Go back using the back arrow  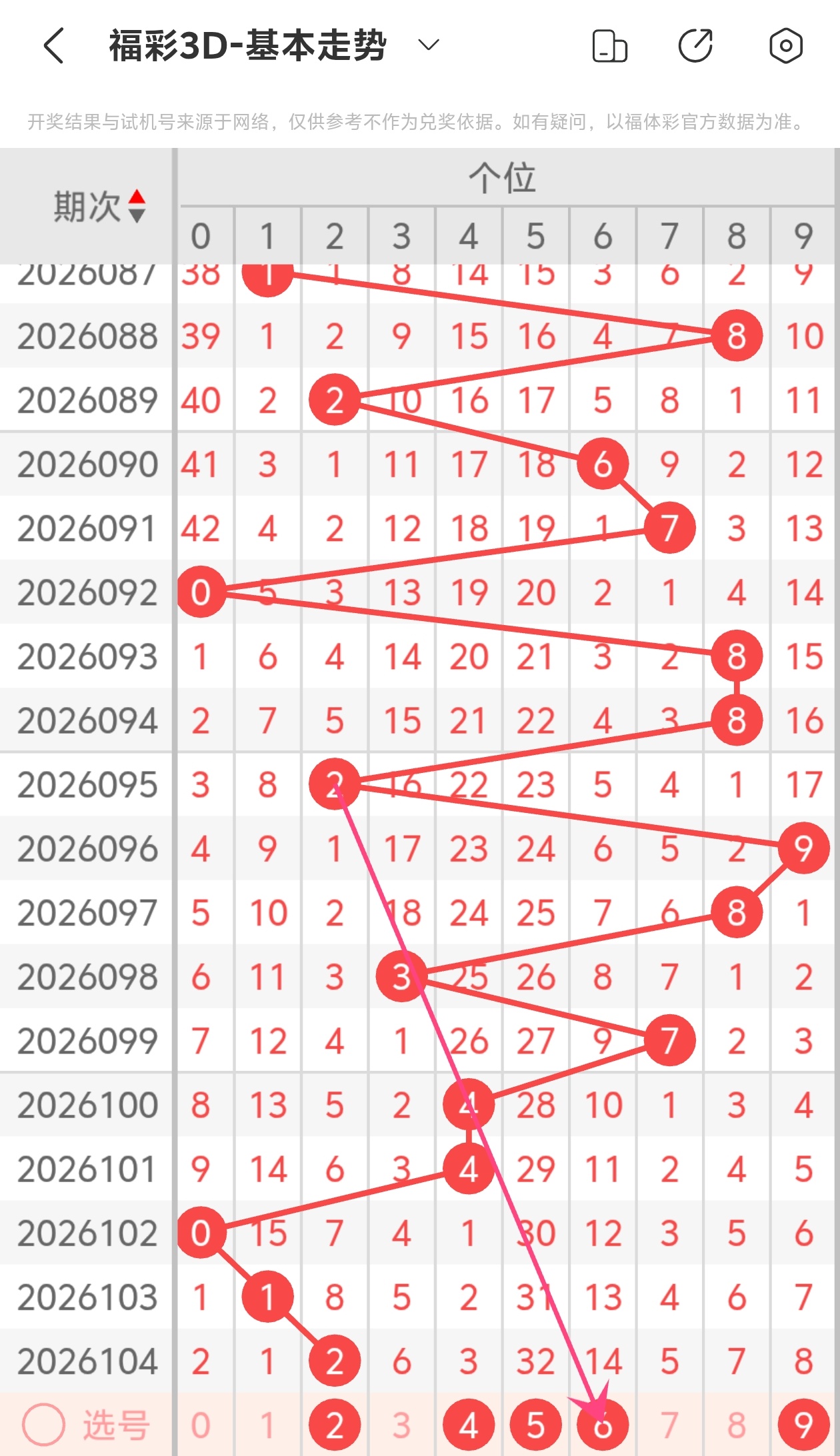pos(54,45)
